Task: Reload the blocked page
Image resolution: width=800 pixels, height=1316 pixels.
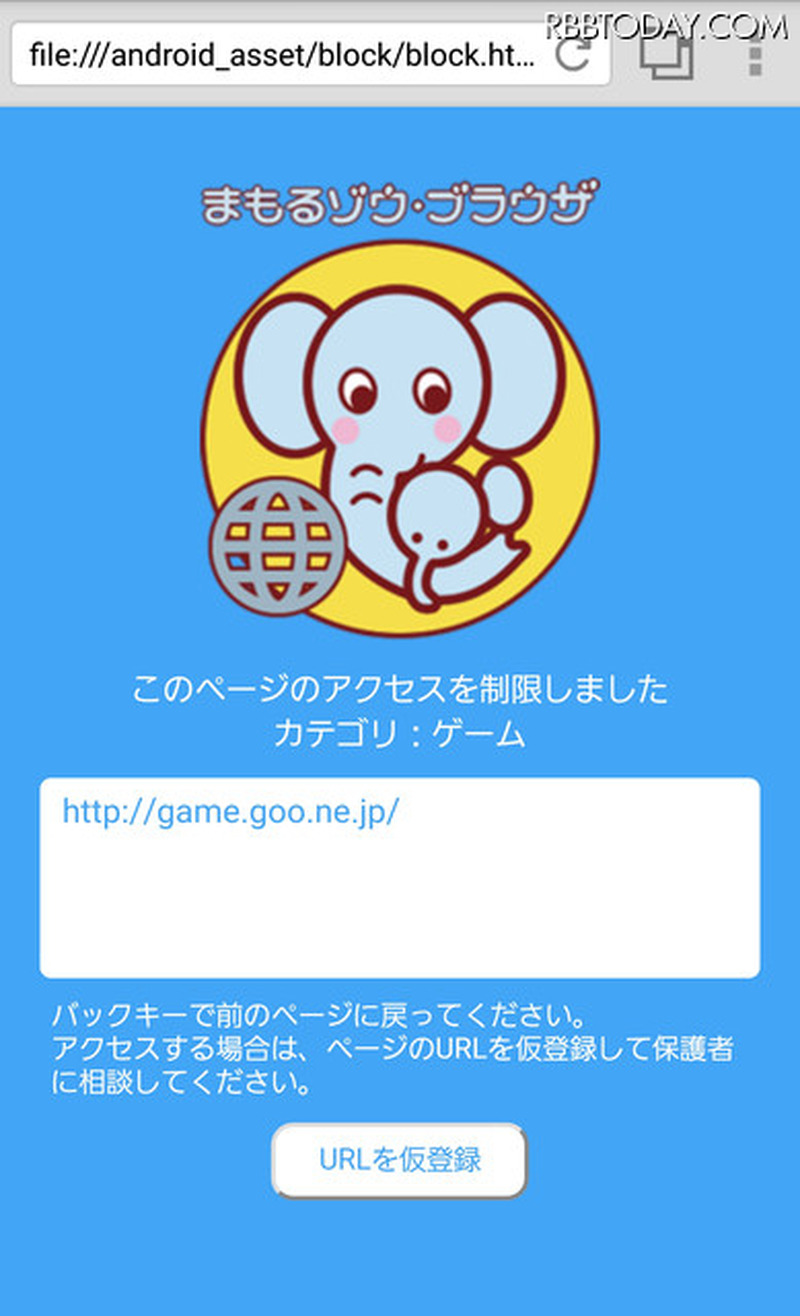Action: pos(573,52)
